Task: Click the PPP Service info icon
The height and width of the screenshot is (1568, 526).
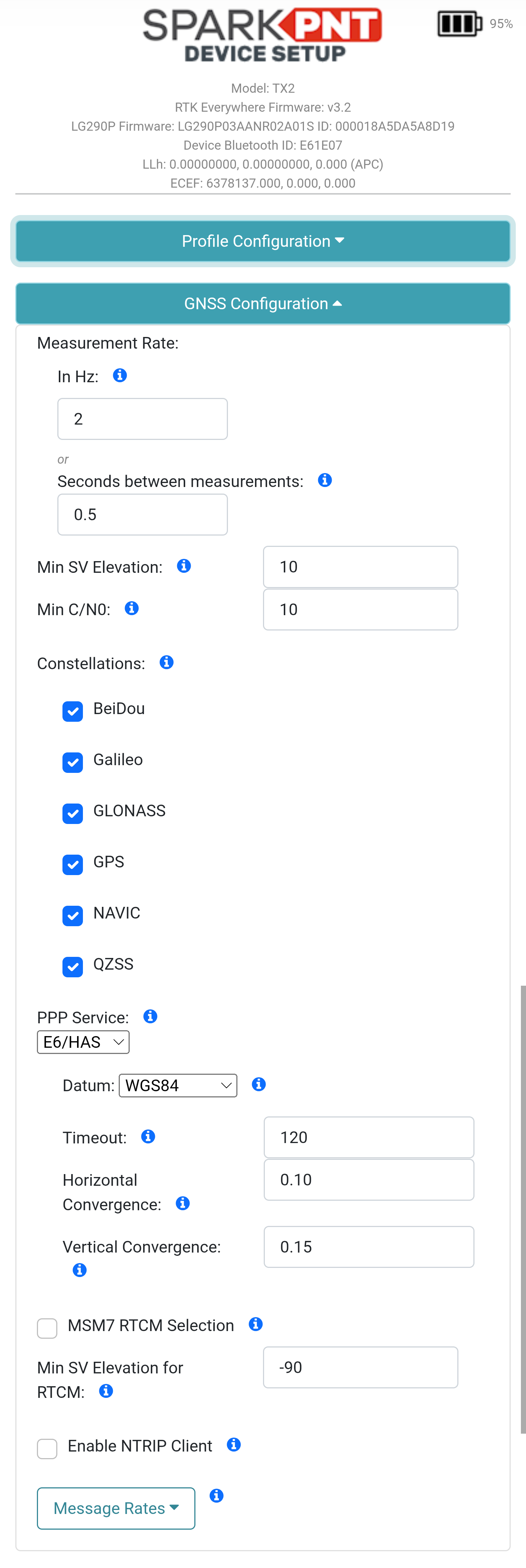Action: [150, 1016]
